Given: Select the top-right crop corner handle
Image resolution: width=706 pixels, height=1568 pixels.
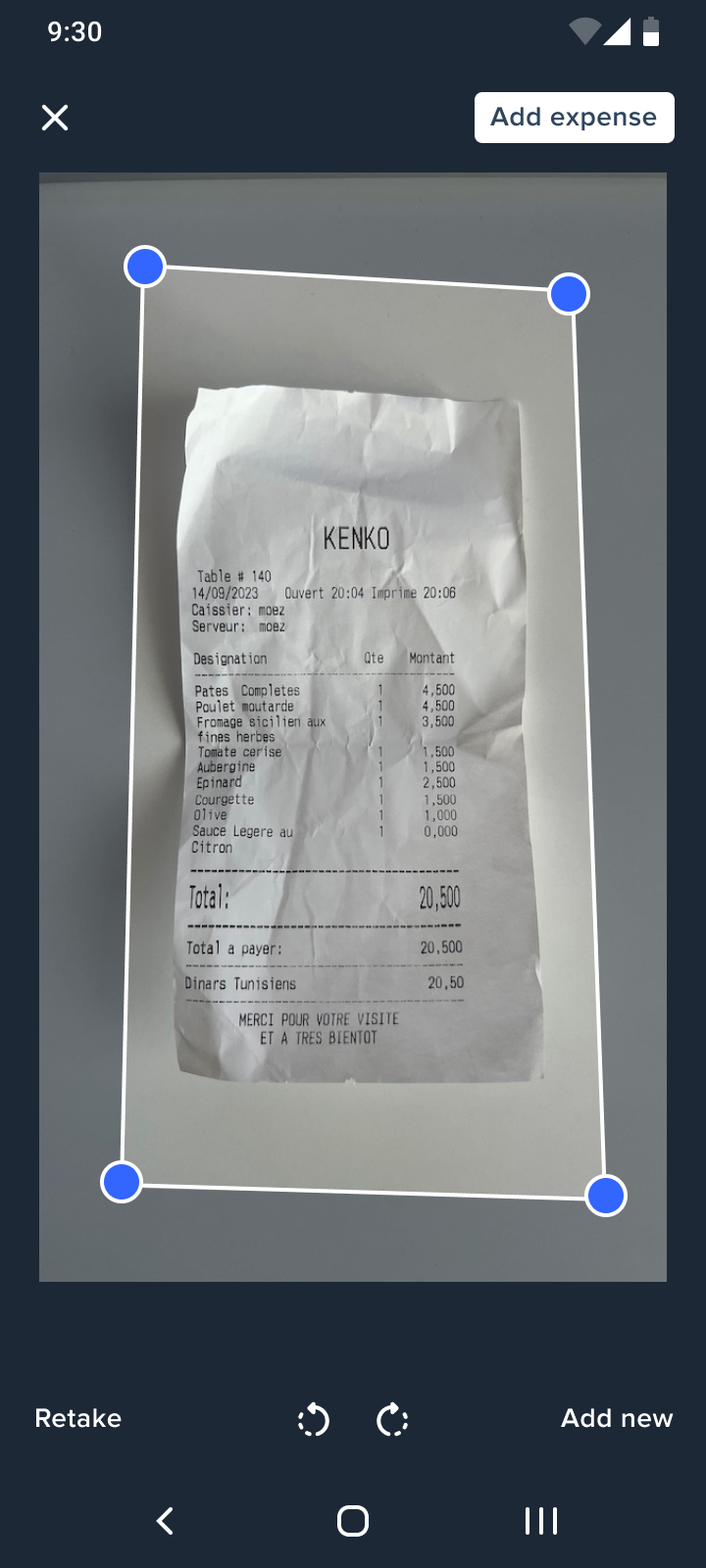Looking at the screenshot, I should tap(569, 294).
